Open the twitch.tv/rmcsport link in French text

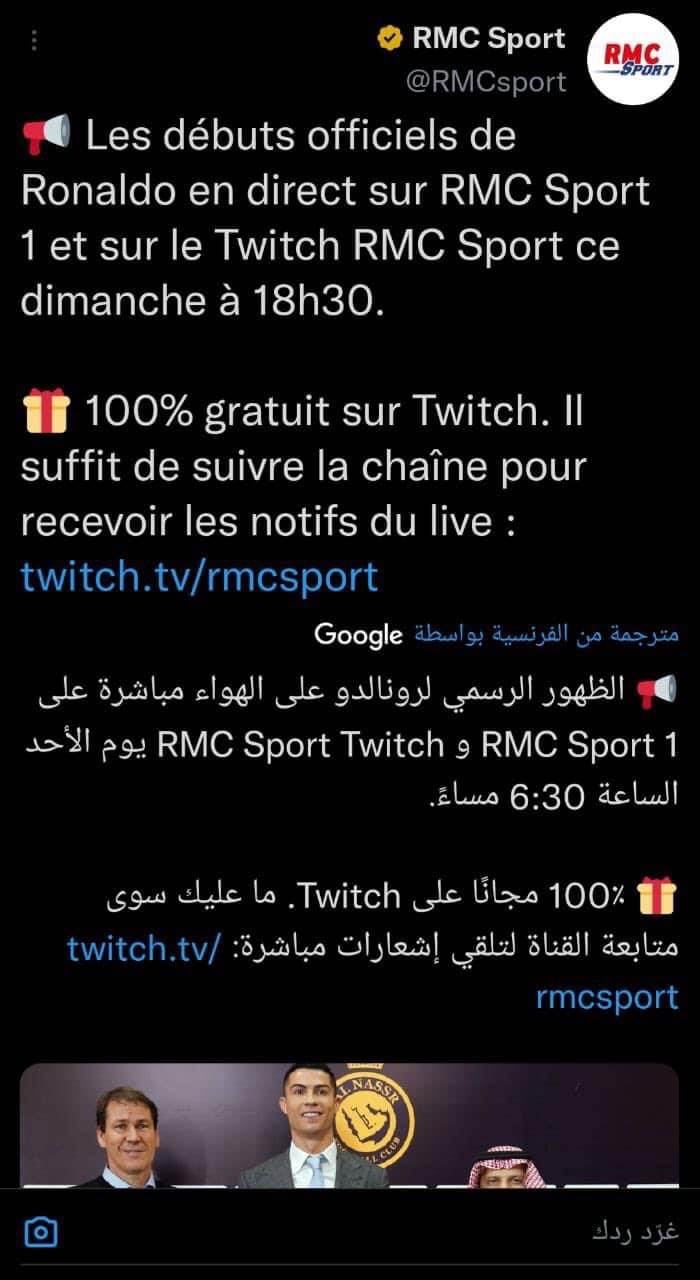(199, 577)
